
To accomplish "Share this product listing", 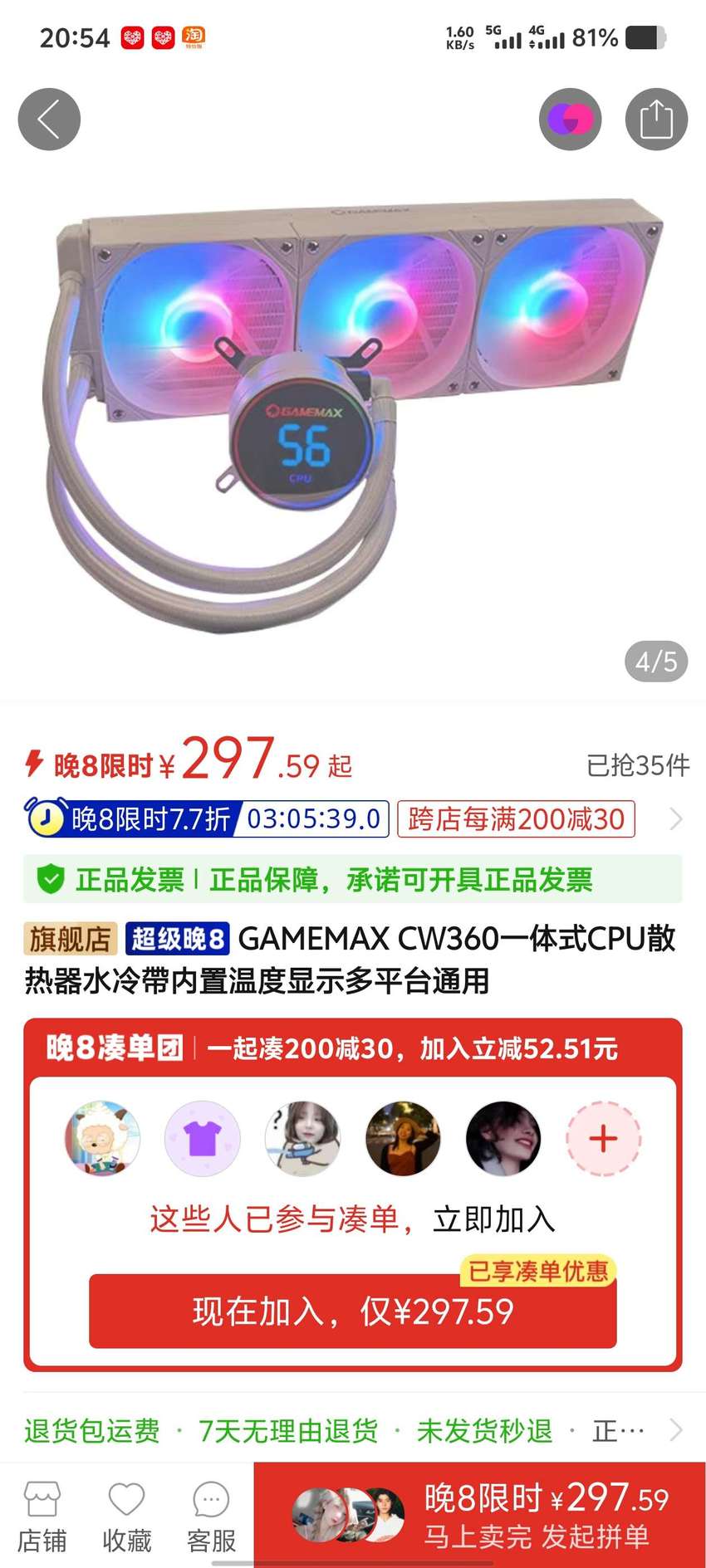I will [x=656, y=120].
